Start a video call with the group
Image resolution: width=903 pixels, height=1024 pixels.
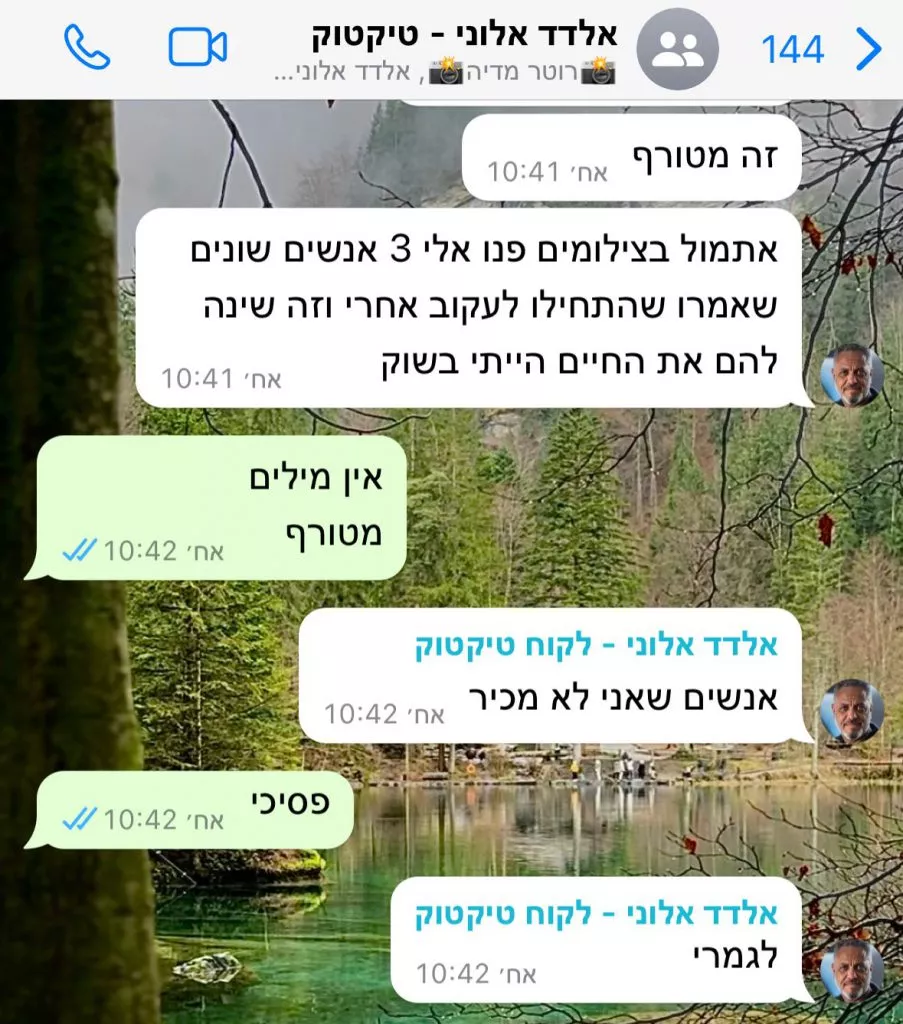tap(197, 47)
